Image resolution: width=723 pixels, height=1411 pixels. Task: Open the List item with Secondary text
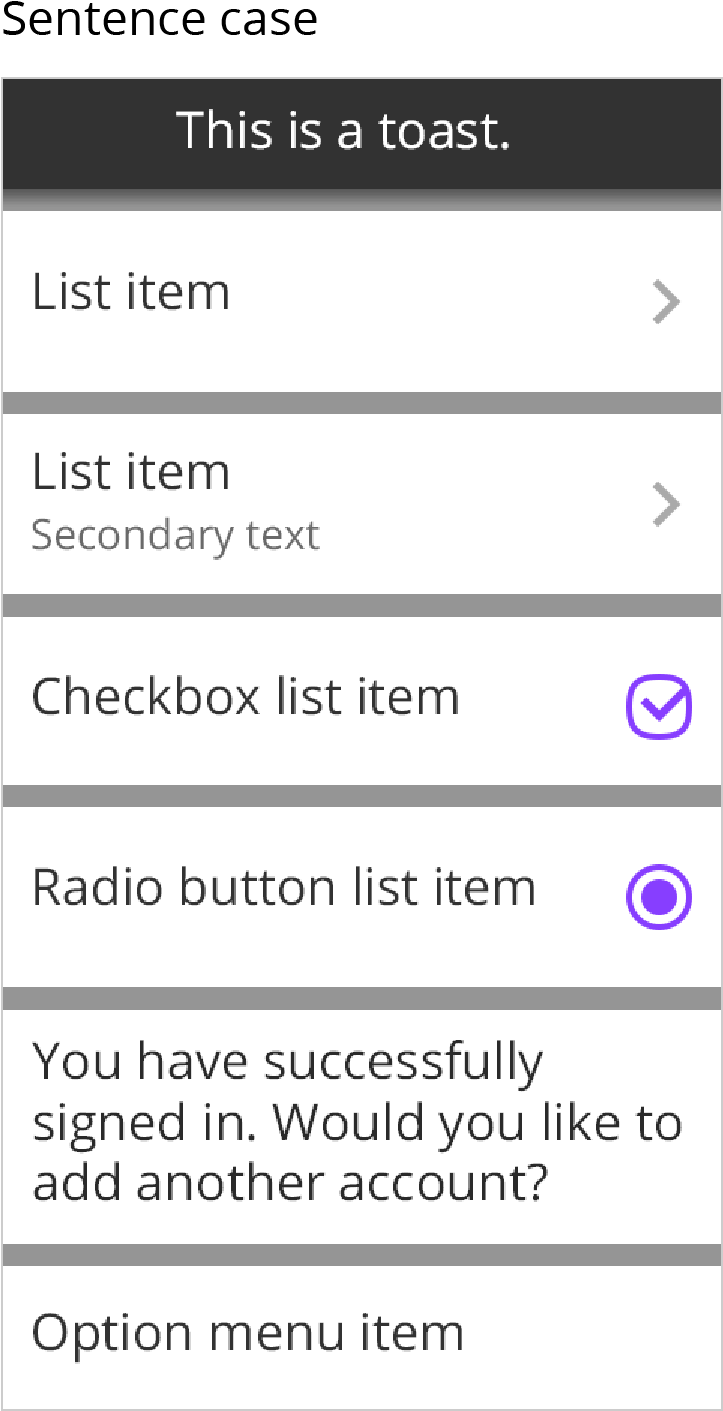coord(360,503)
